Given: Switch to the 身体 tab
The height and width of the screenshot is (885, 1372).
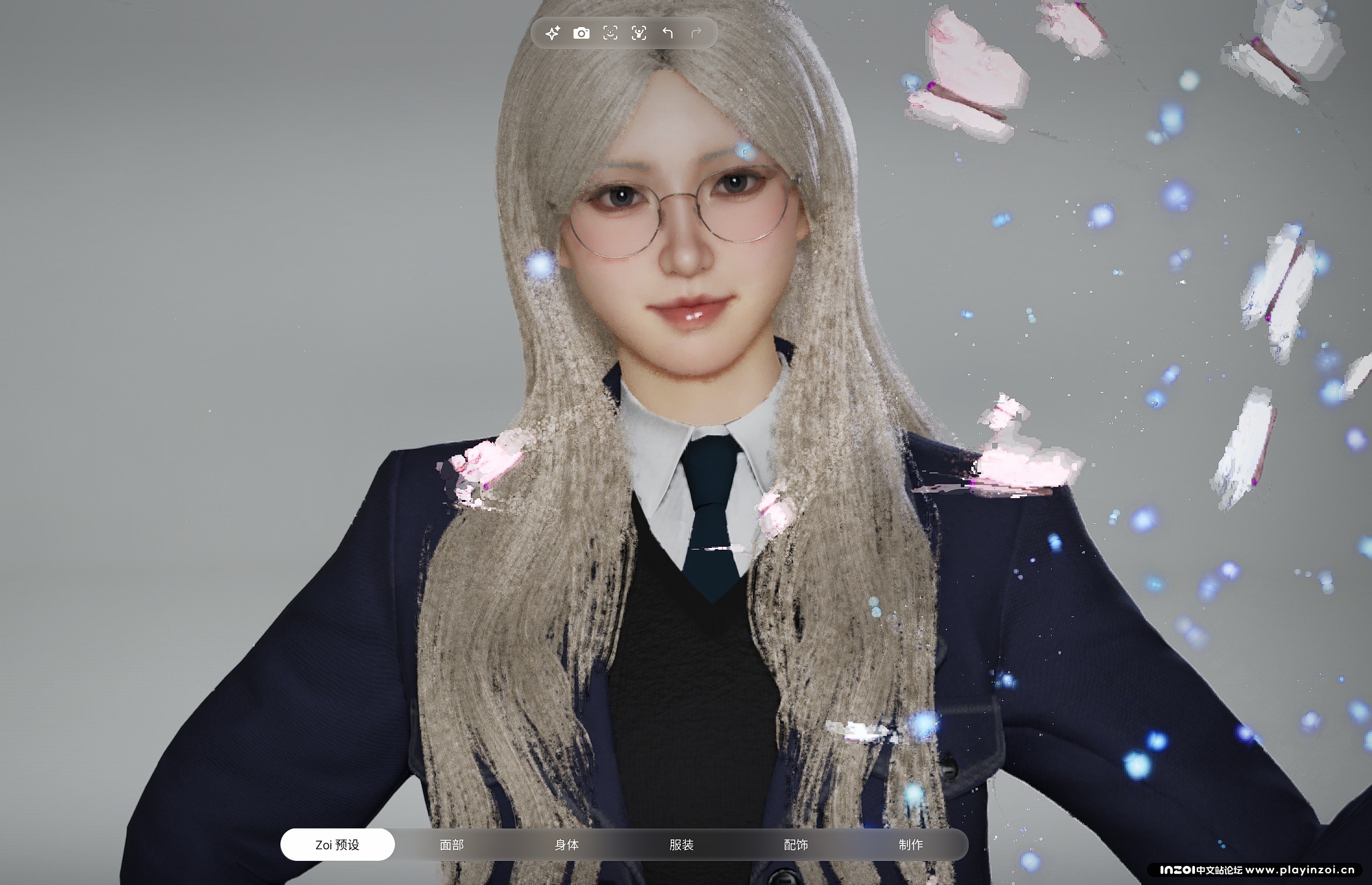Looking at the screenshot, I should [x=567, y=844].
